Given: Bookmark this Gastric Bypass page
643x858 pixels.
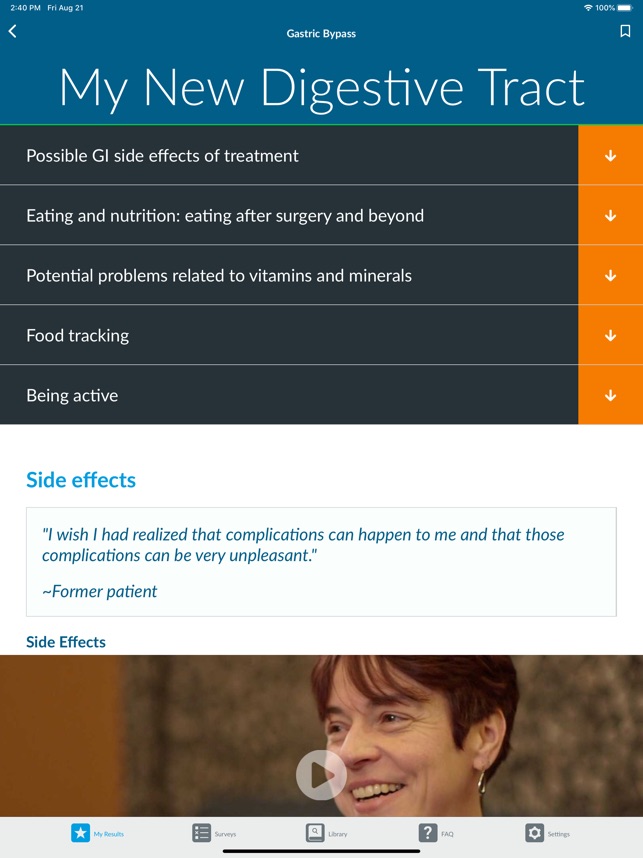Looking at the screenshot, I should coord(625,32).
